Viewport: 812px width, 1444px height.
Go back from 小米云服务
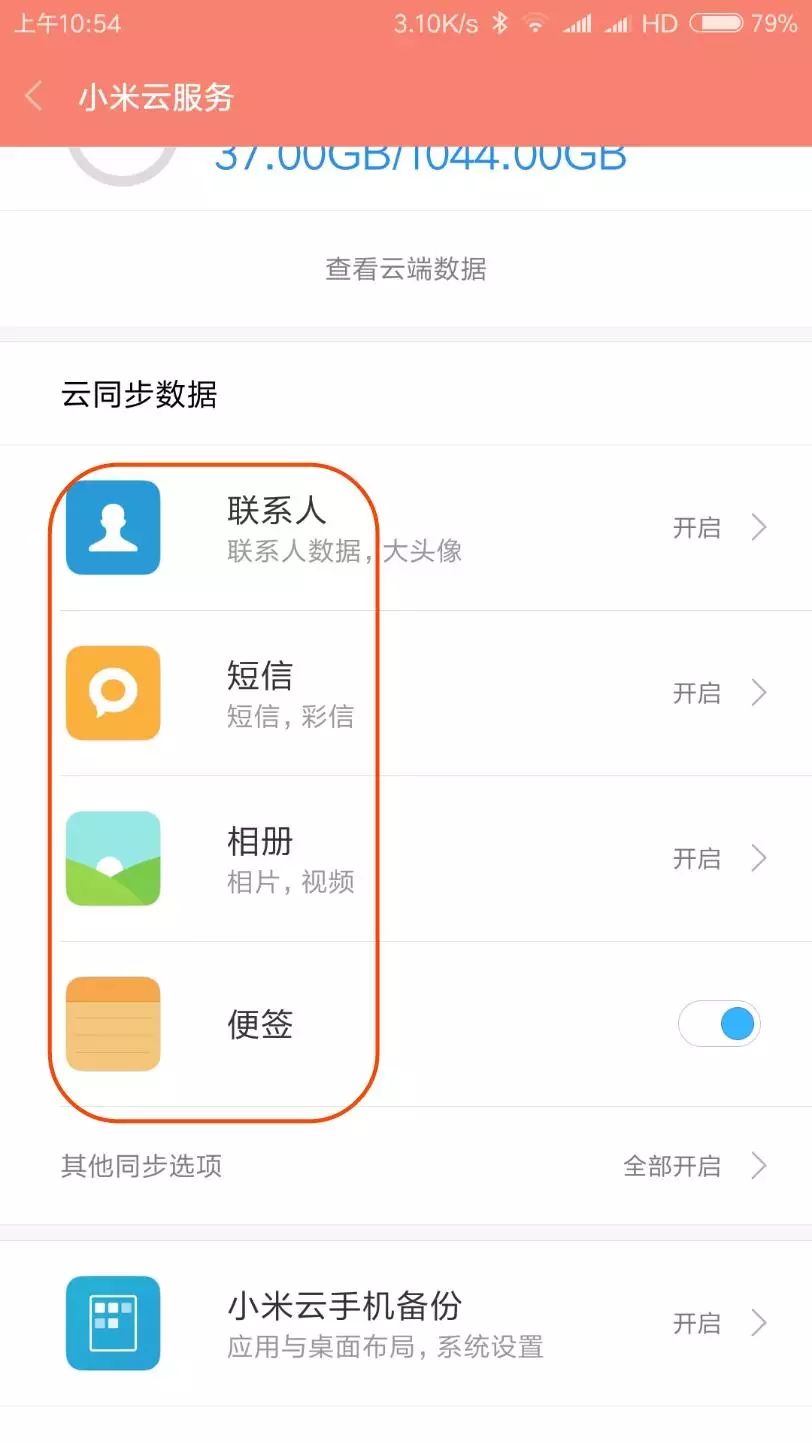click(x=34, y=97)
